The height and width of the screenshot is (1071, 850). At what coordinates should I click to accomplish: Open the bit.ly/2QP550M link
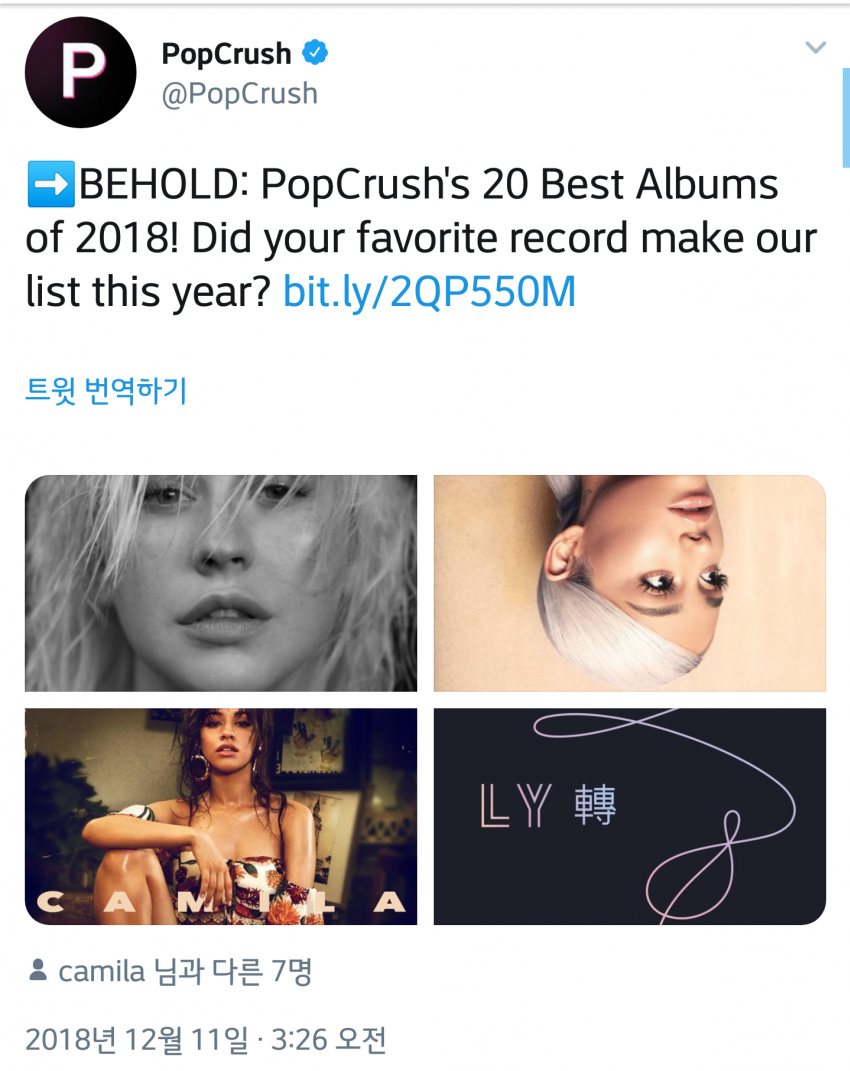tap(429, 292)
